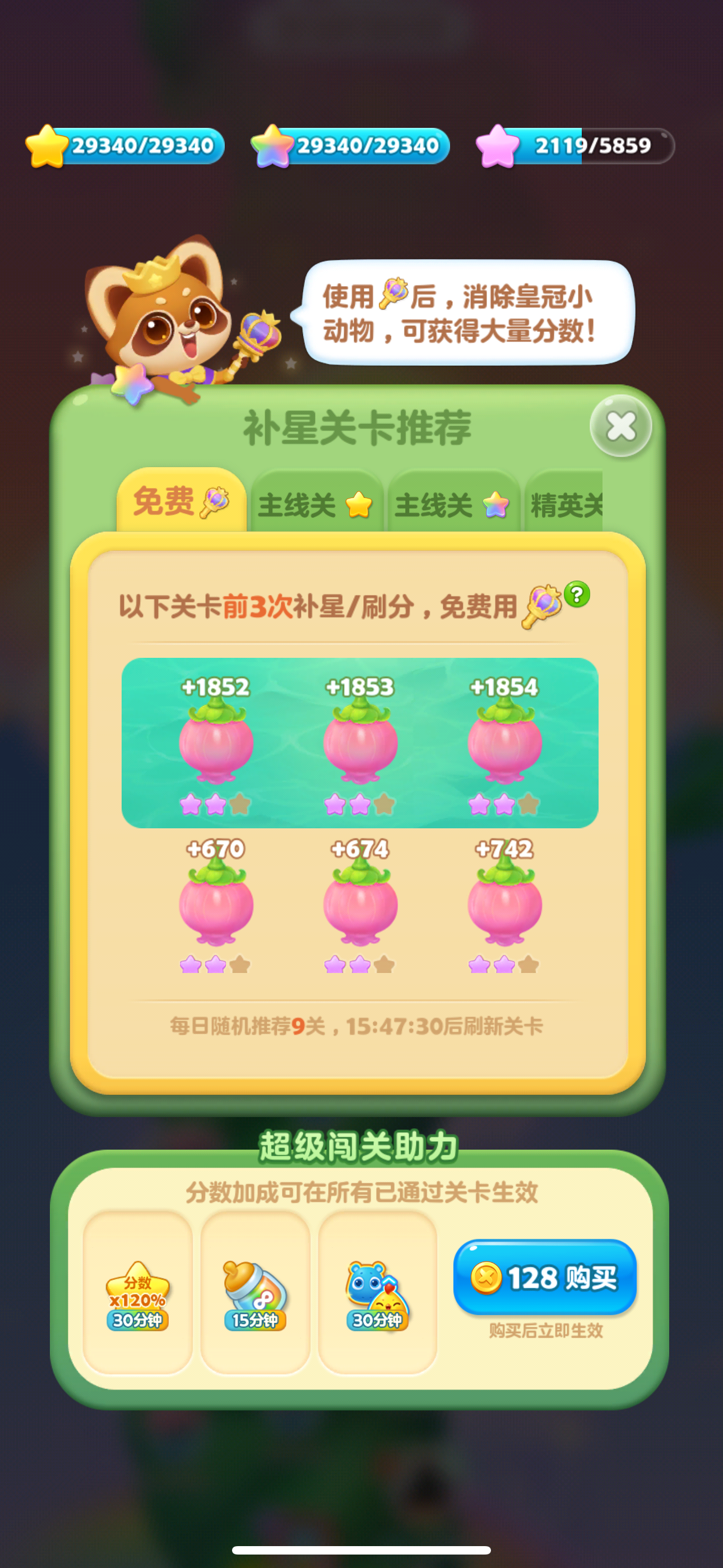Open the level with +1854
The height and width of the screenshot is (1568, 723).
(x=504, y=744)
